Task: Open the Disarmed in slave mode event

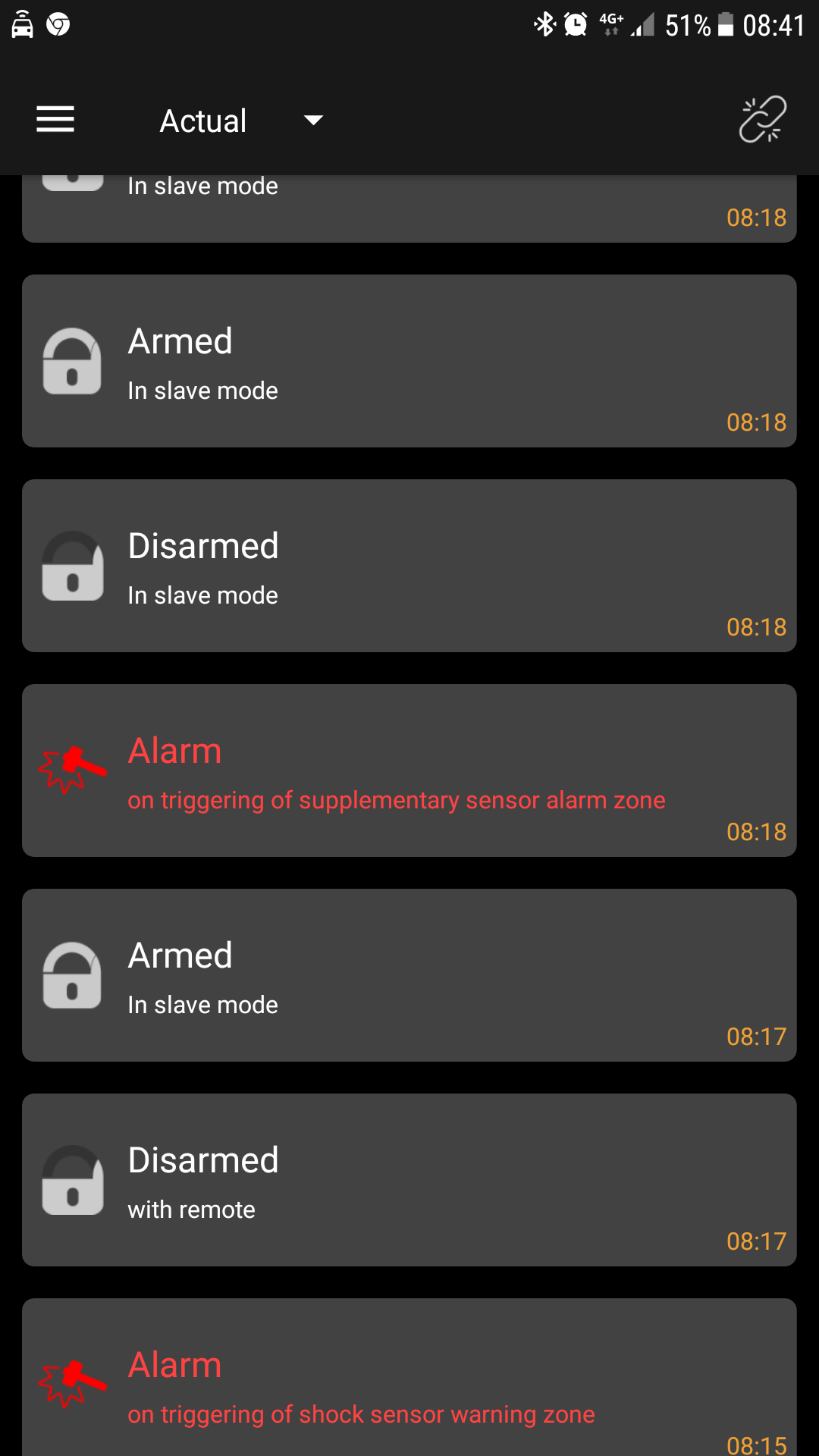Action: tap(409, 566)
